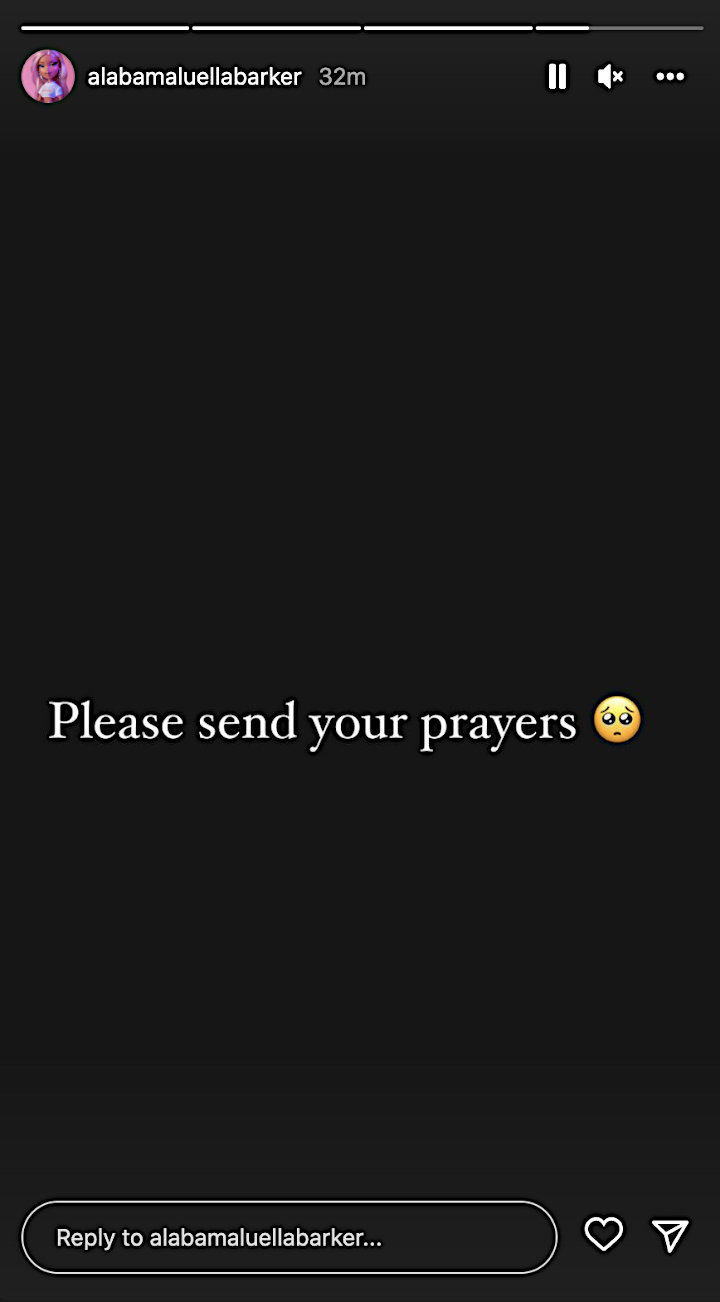Pause the story playback

[x=557, y=76]
